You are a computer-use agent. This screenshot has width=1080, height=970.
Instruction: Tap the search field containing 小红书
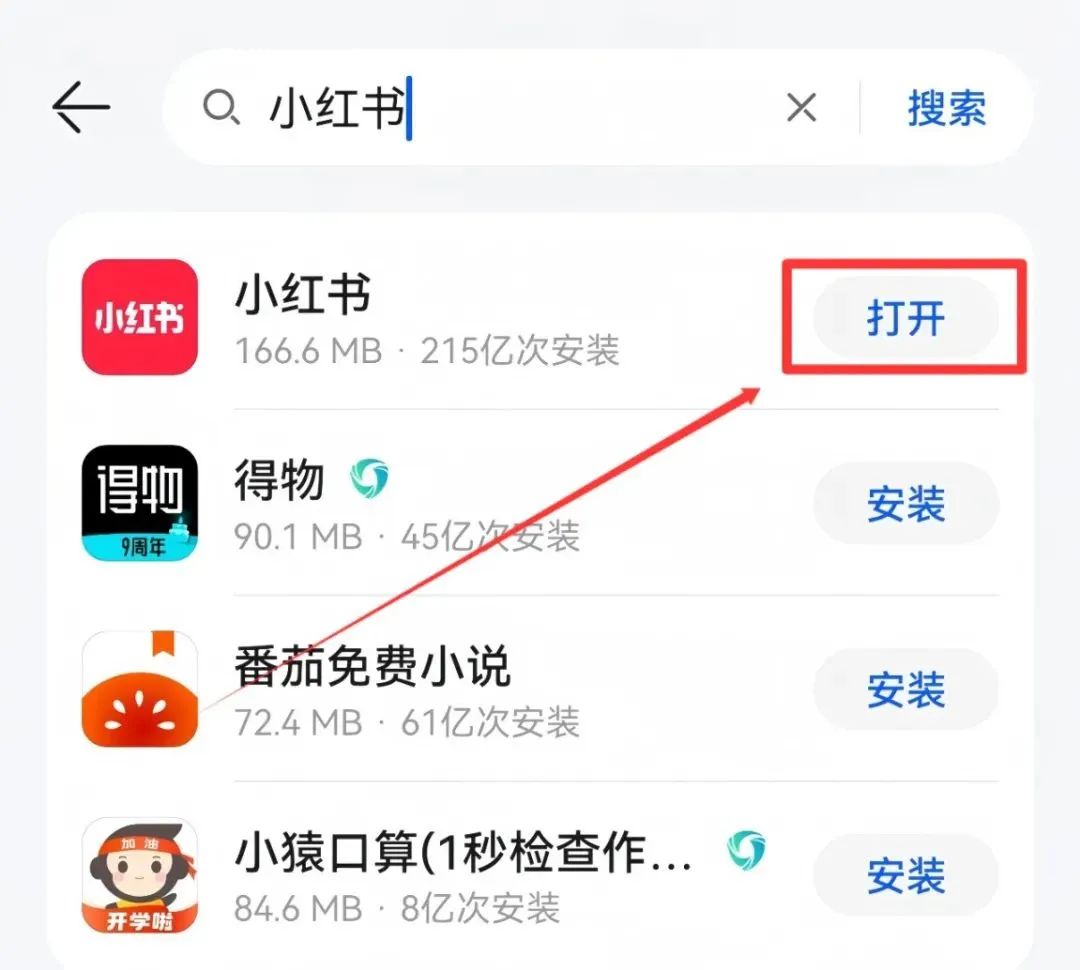click(x=500, y=107)
